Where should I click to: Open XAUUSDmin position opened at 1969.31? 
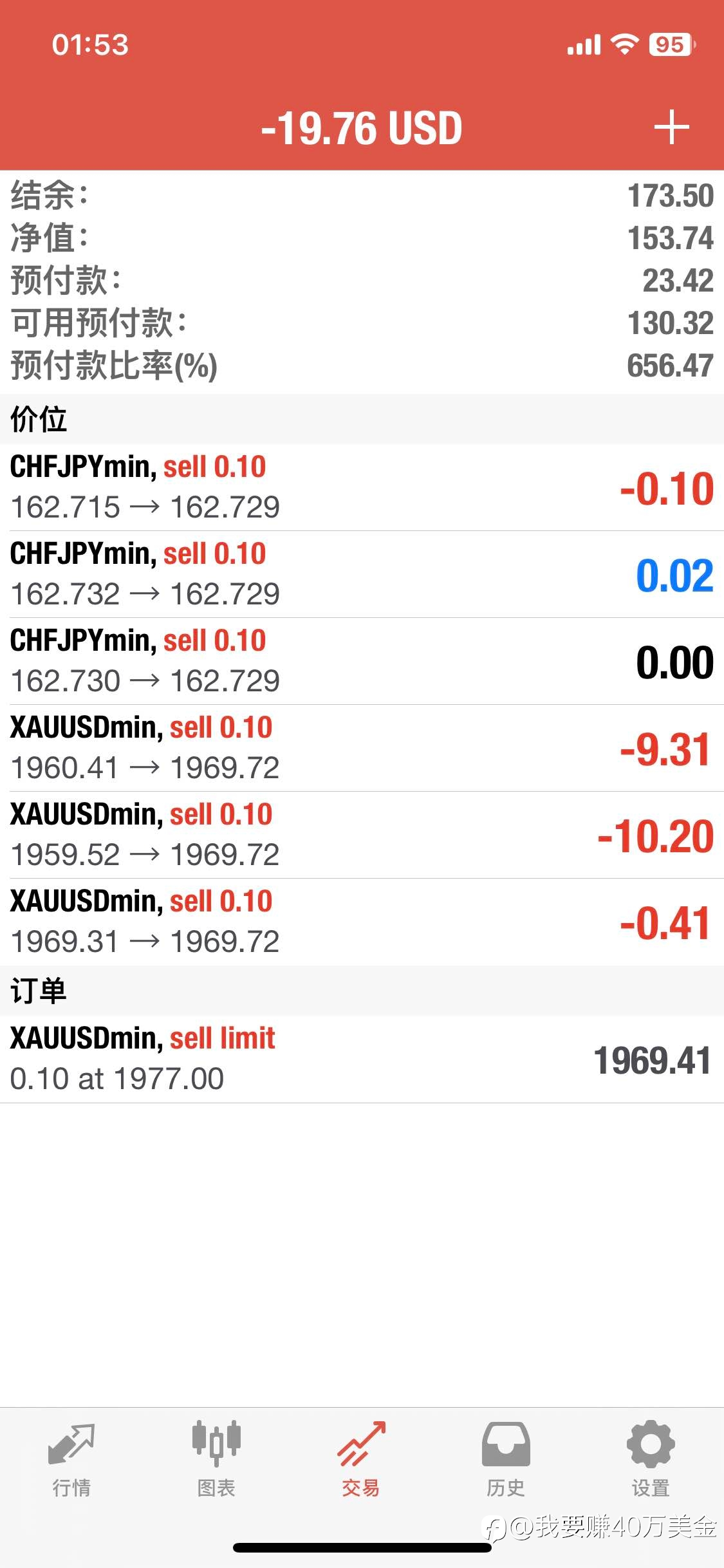(x=362, y=922)
